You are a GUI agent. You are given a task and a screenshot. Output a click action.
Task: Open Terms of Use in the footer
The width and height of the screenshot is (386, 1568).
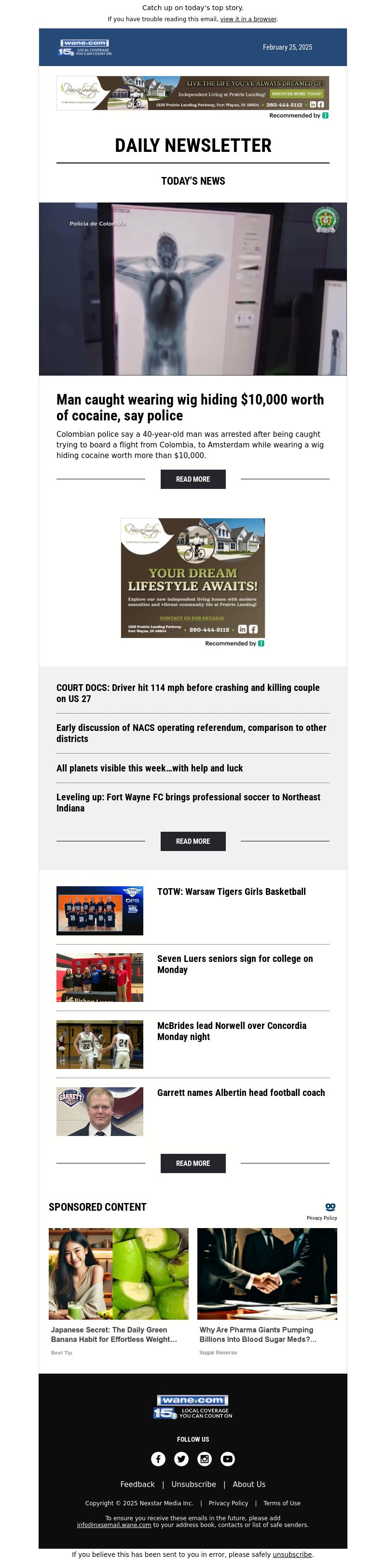282,1503
